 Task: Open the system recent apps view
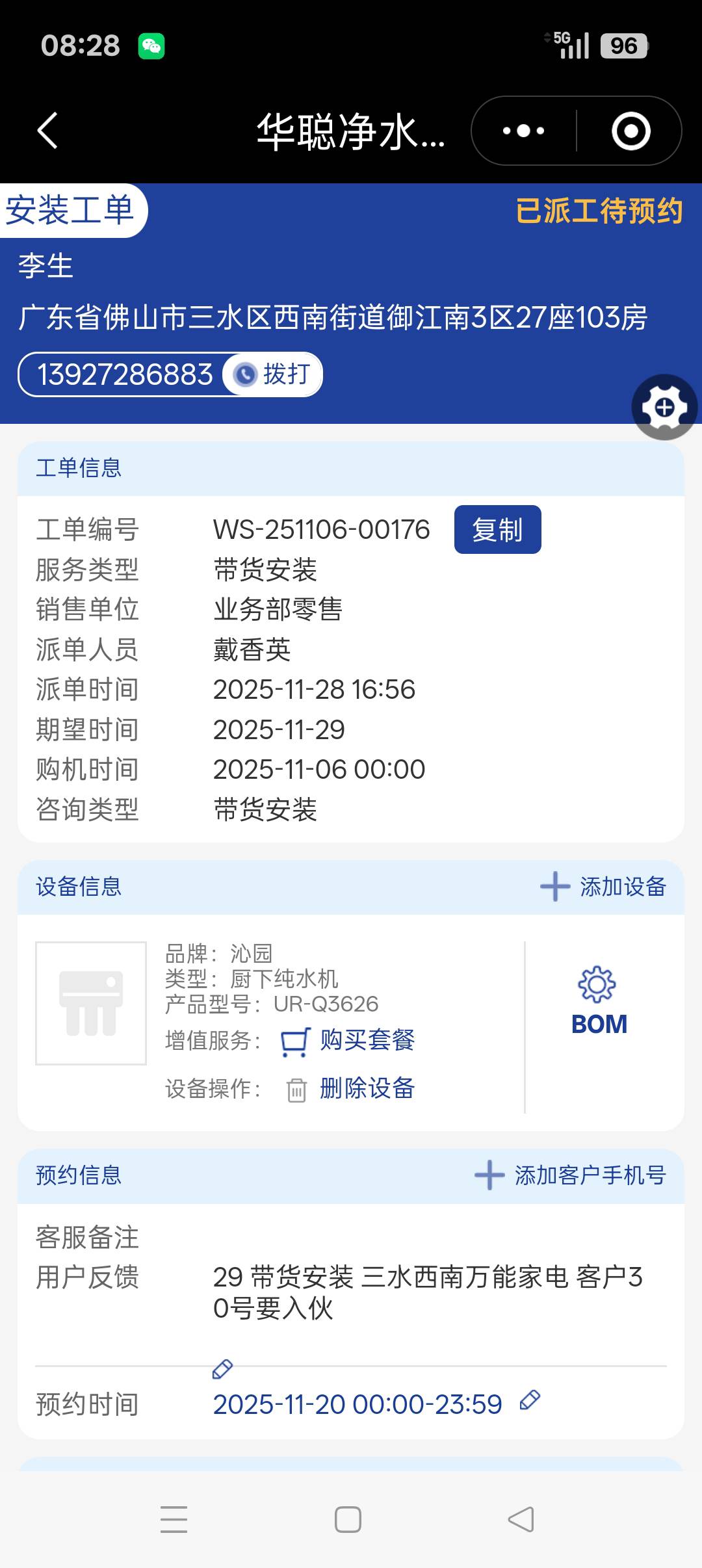tap(174, 1519)
